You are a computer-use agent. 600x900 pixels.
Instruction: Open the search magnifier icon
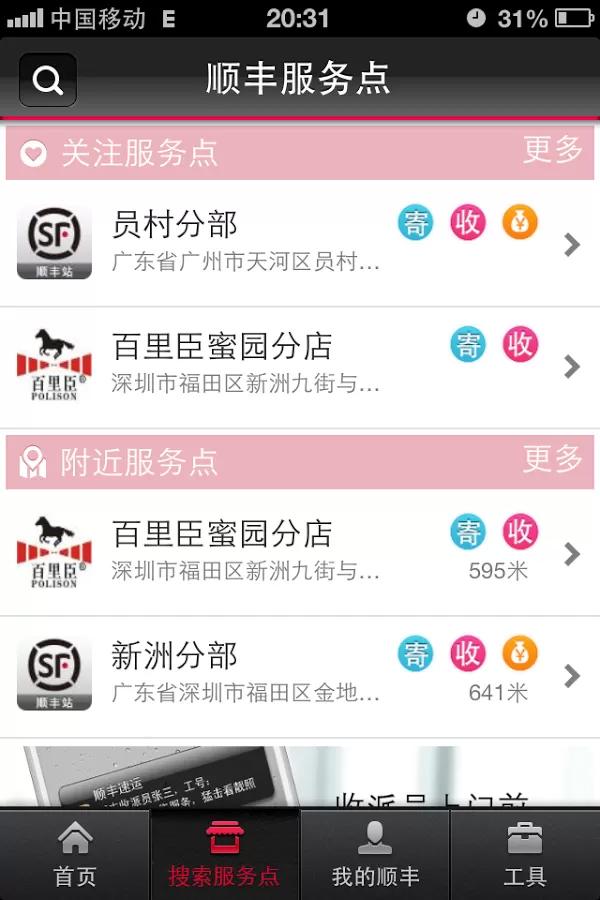(48, 80)
